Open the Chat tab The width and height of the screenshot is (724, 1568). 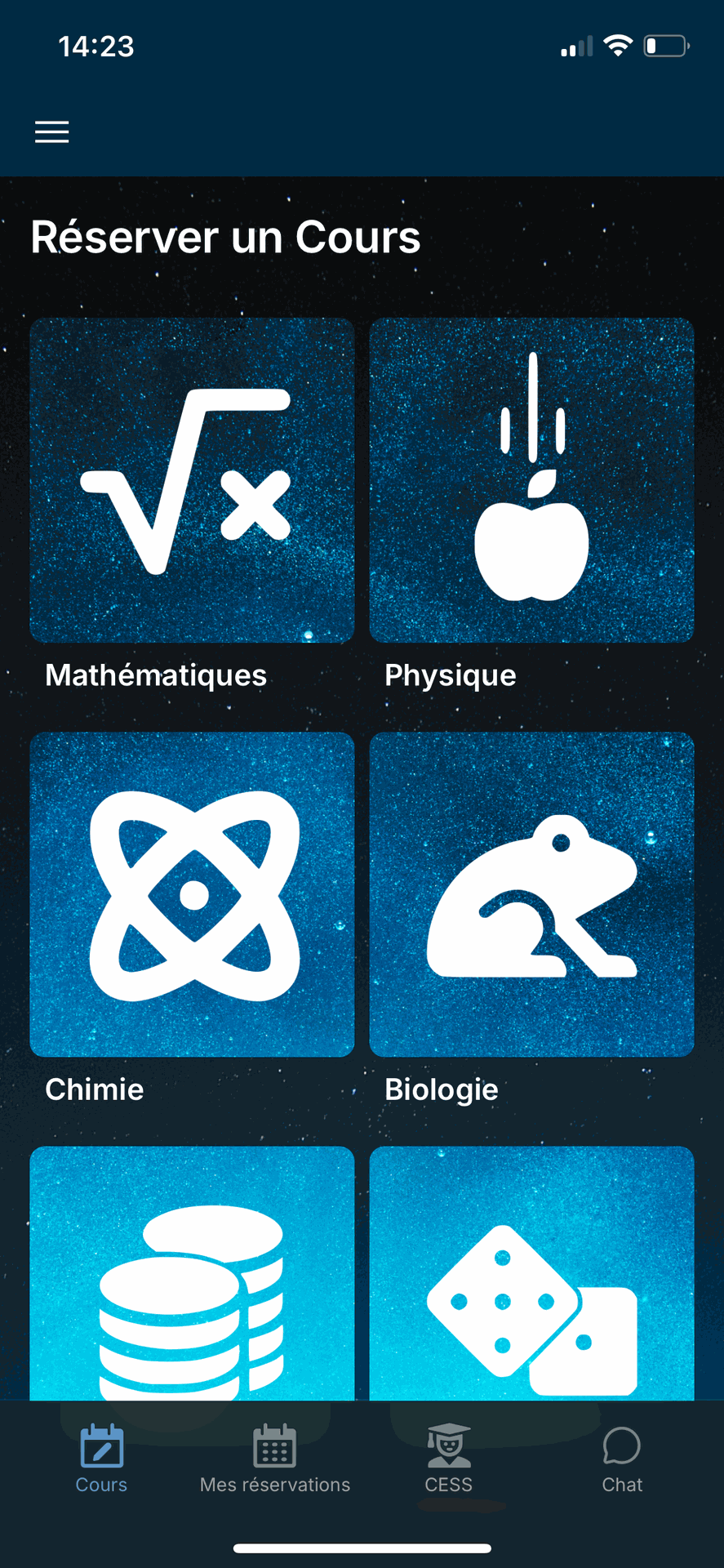pos(622,1459)
